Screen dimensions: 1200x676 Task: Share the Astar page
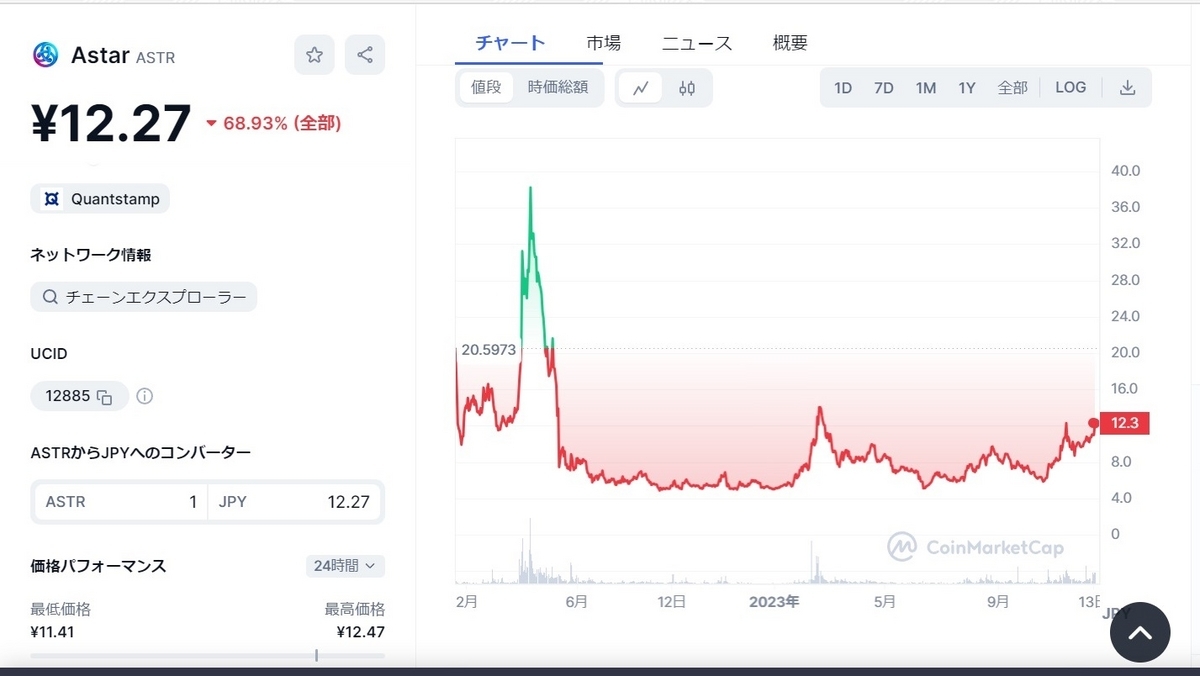click(x=365, y=55)
